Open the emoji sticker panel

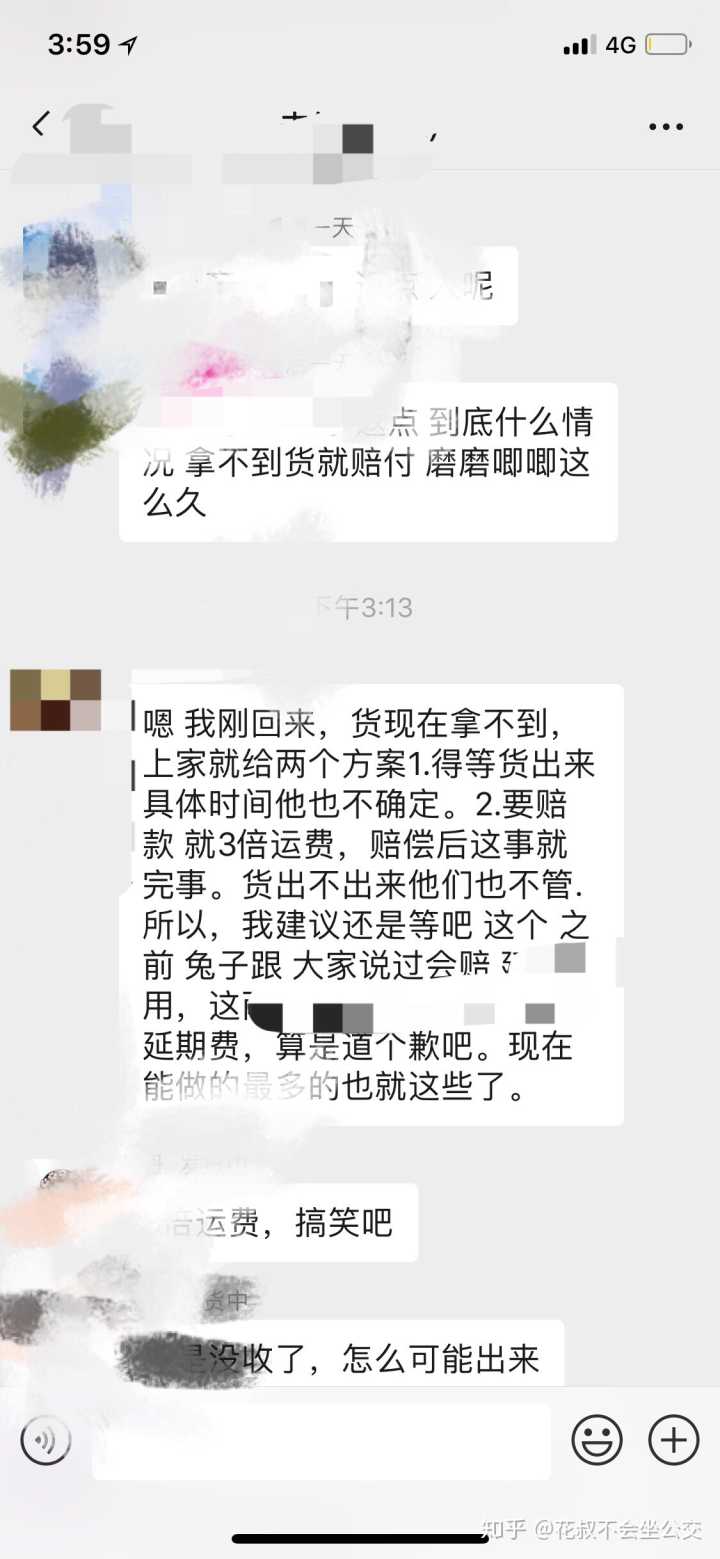pos(596,1441)
